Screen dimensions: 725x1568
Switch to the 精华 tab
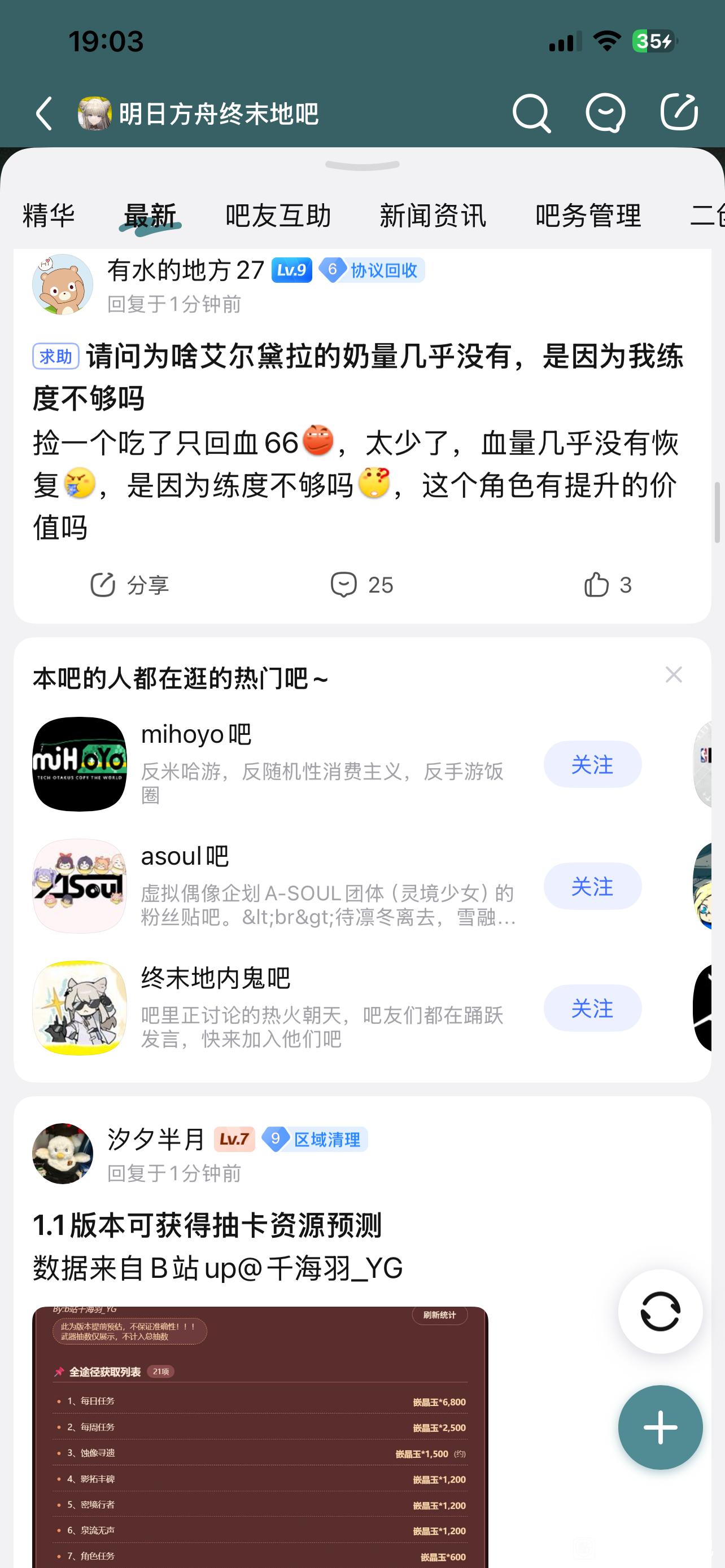tap(49, 216)
